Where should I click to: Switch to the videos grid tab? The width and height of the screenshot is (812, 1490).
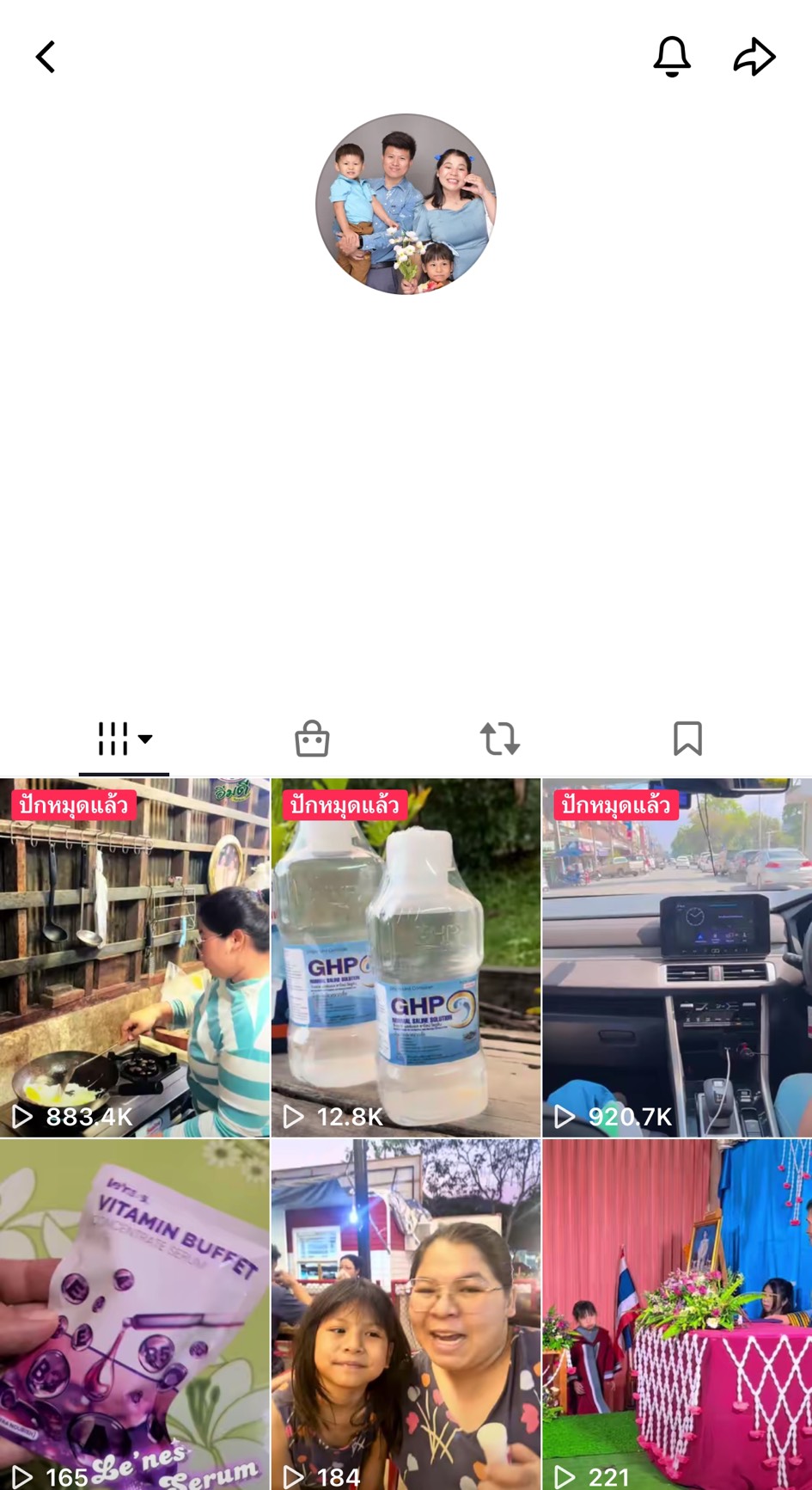pos(124,739)
